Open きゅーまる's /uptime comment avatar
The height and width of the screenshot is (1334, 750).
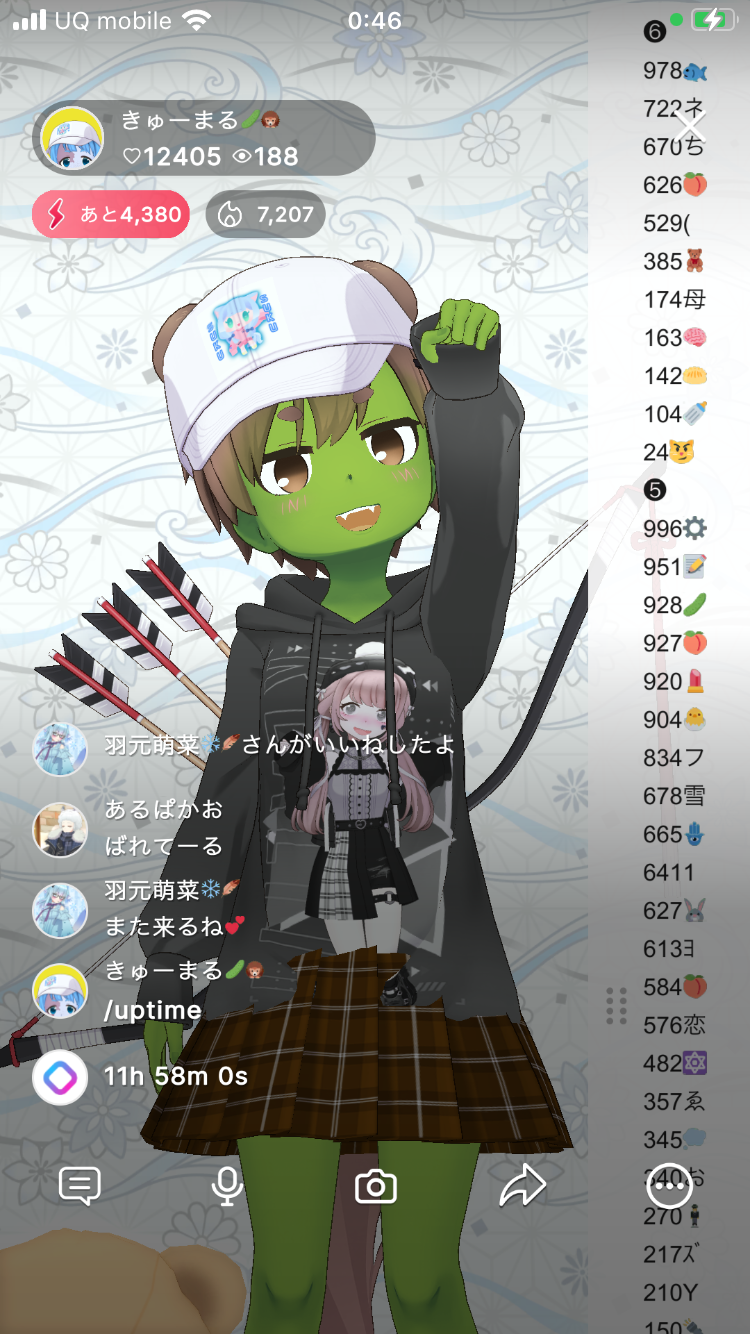60,991
